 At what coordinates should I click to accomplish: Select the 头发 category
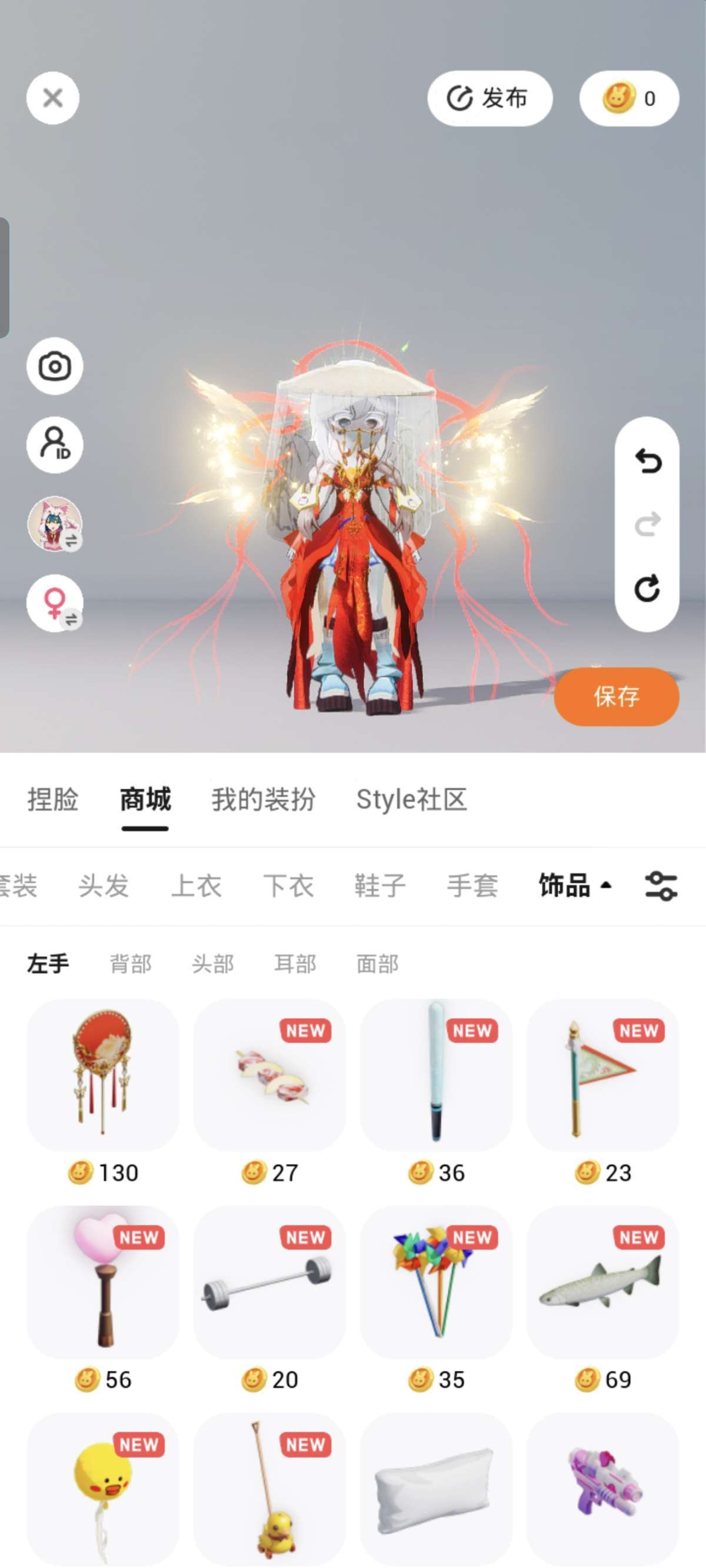pos(104,885)
